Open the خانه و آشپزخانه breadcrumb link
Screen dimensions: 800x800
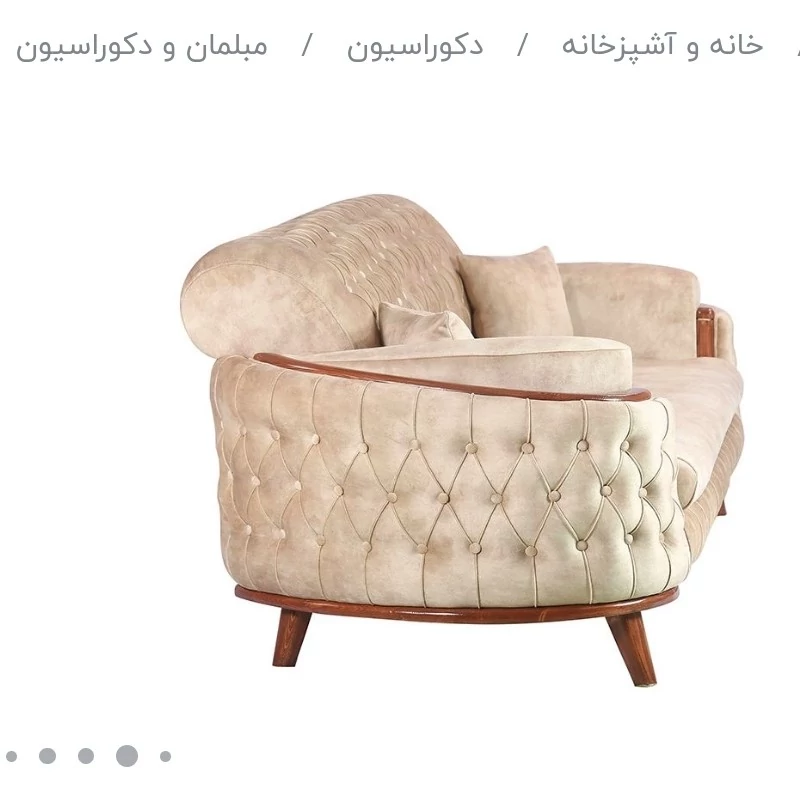point(661,45)
